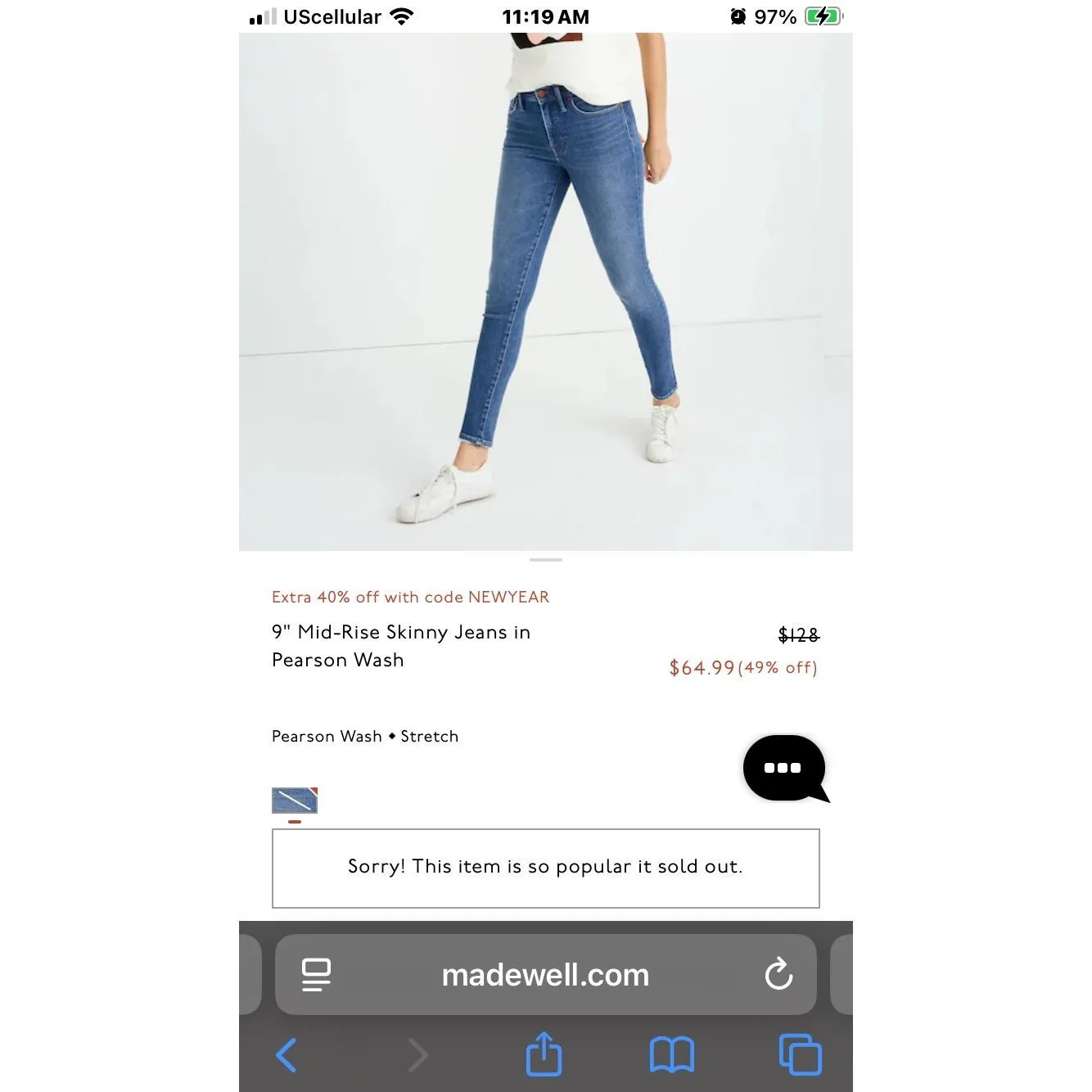
Task: Open the jeans product photo
Action: point(545,291)
